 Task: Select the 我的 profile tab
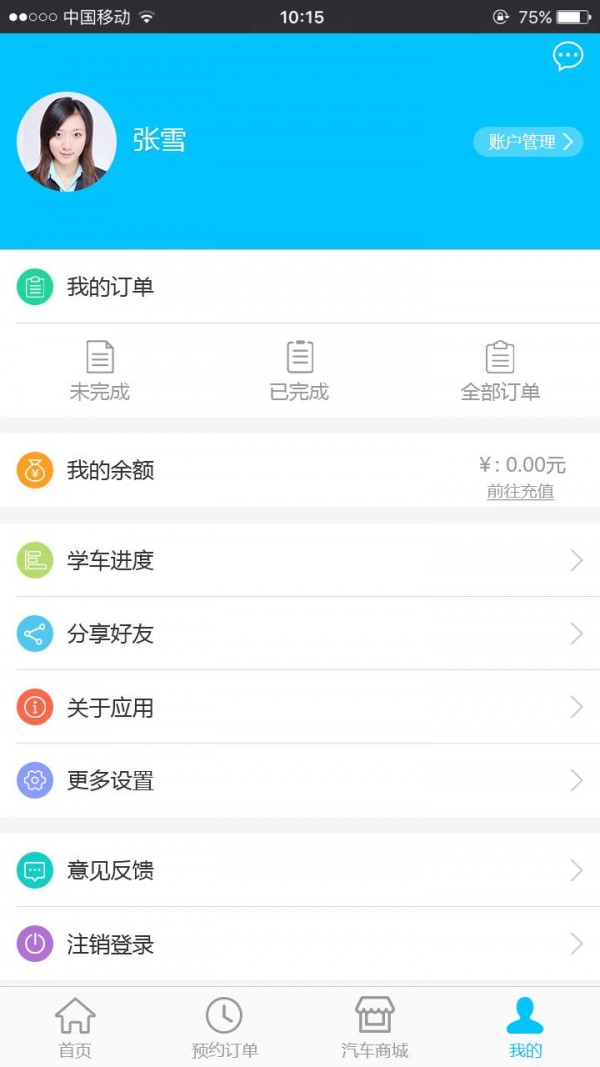(525, 1027)
